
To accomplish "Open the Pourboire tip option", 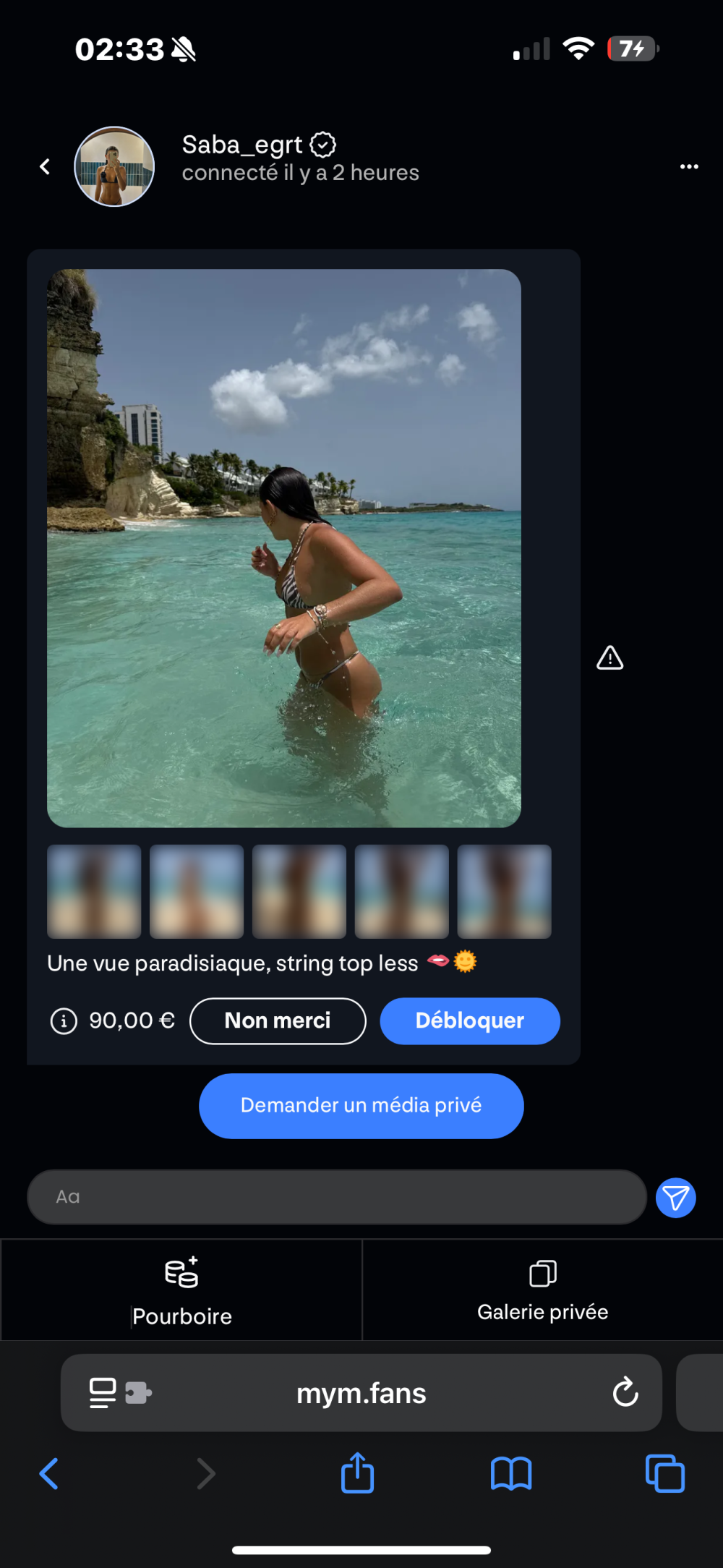I will (x=181, y=1291).
